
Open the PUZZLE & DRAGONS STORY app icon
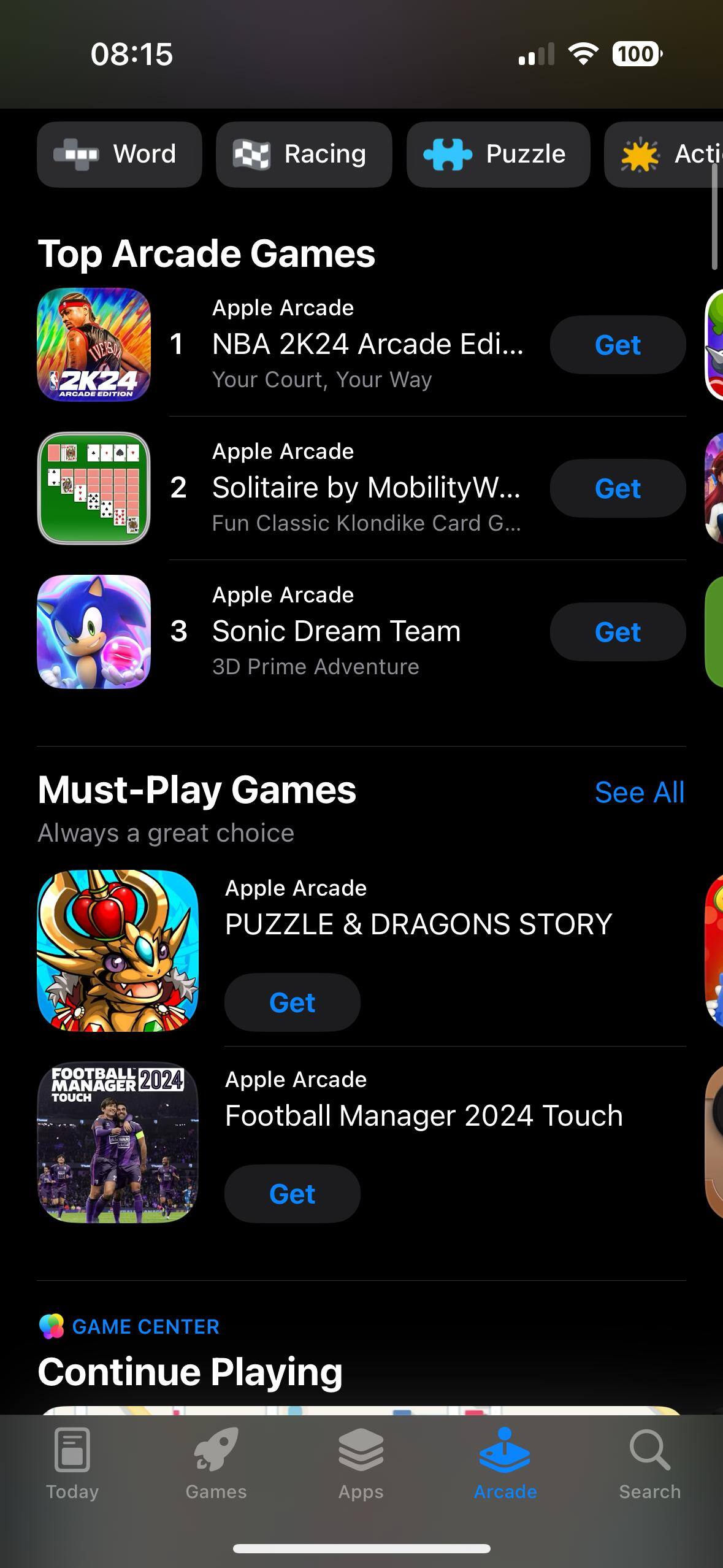tap(118, 951)
